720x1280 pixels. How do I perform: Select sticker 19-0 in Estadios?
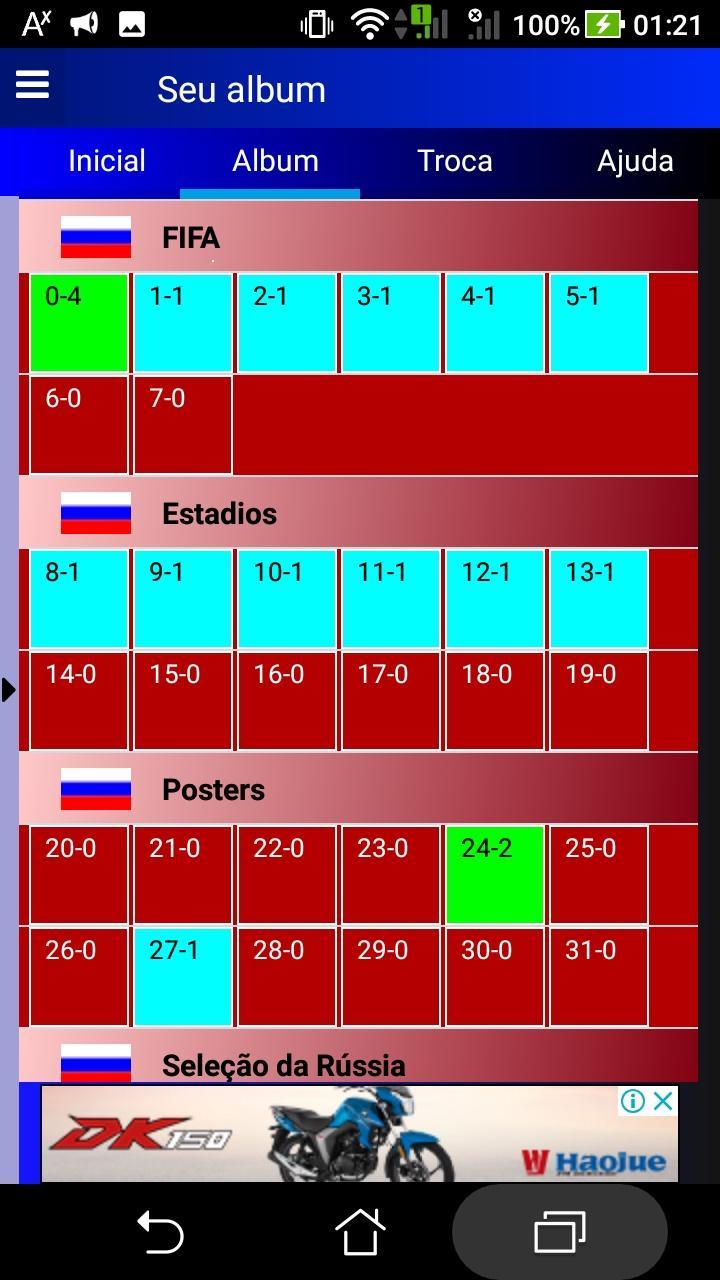click(x=599, y=700)
